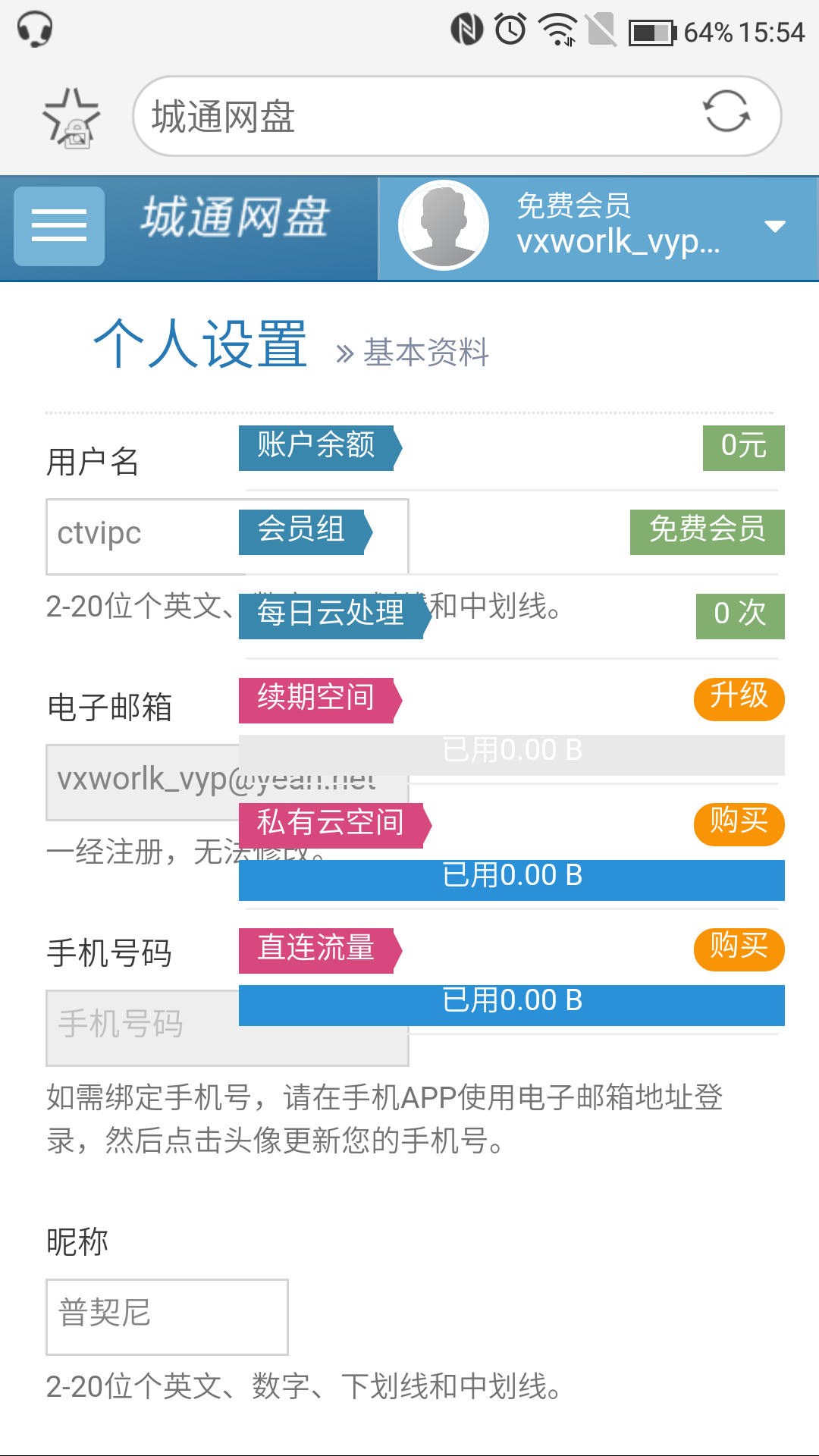Focus the 昵称 nickname field
The height and width of the screenshot is (1456, 819).
pyautogui.click(x=167, y=1316)
